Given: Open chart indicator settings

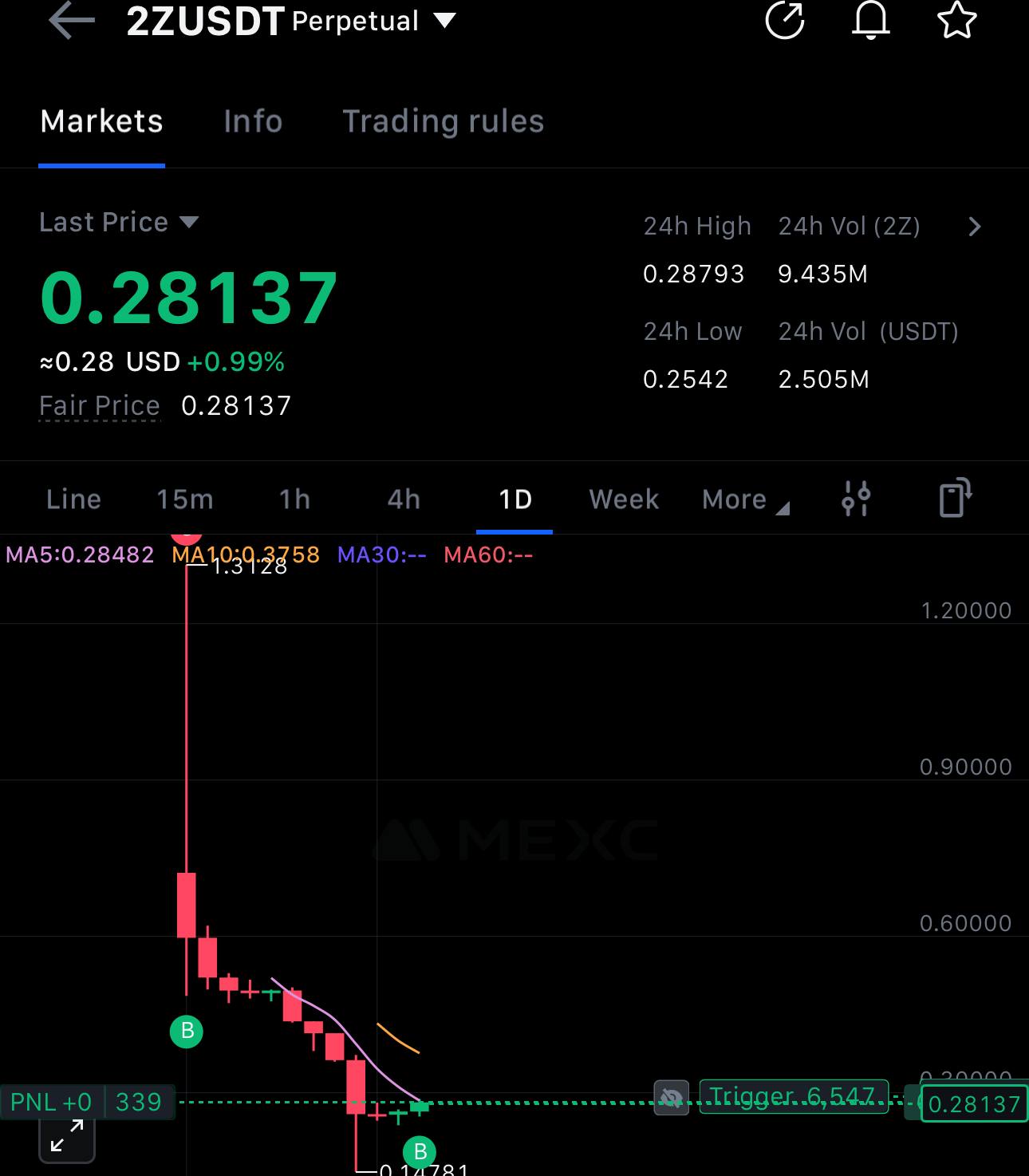Looking at the screenshot, I should pos(856,499).
